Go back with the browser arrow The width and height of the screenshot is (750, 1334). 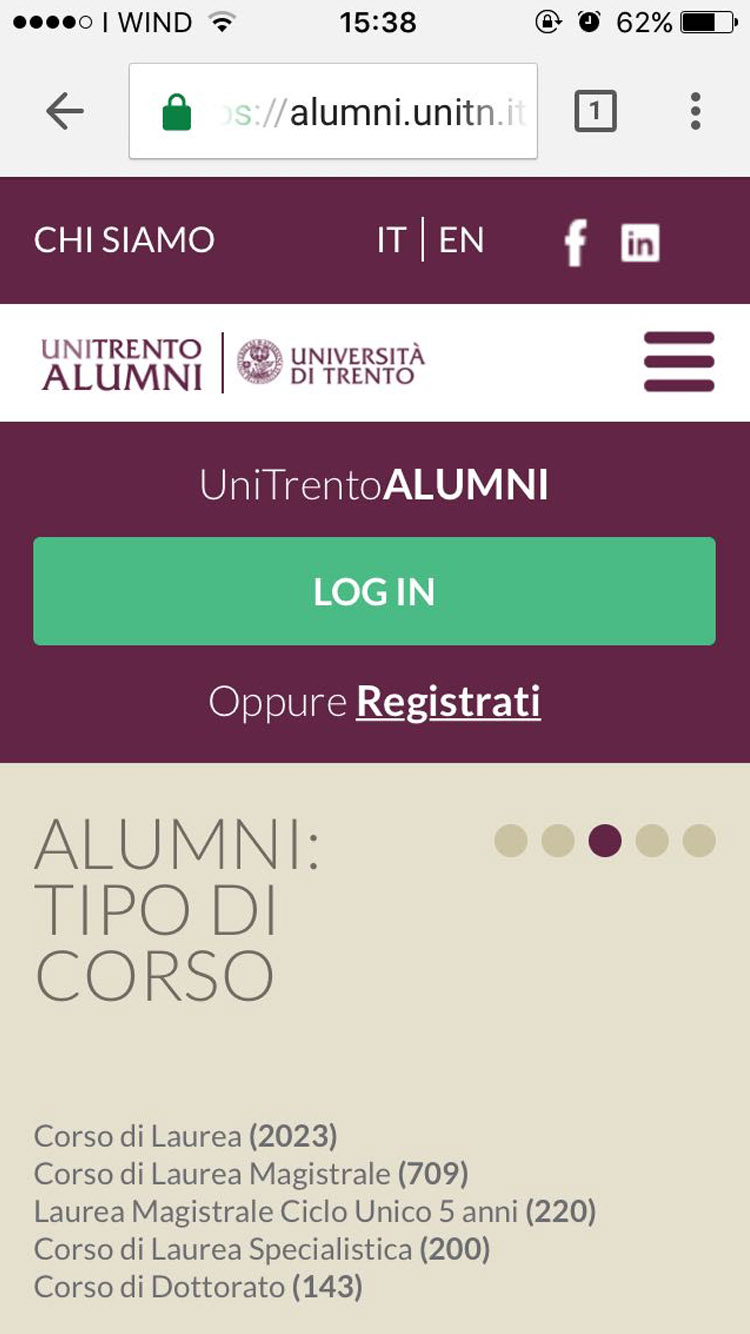pyautogui.click(x=65, y=111)
